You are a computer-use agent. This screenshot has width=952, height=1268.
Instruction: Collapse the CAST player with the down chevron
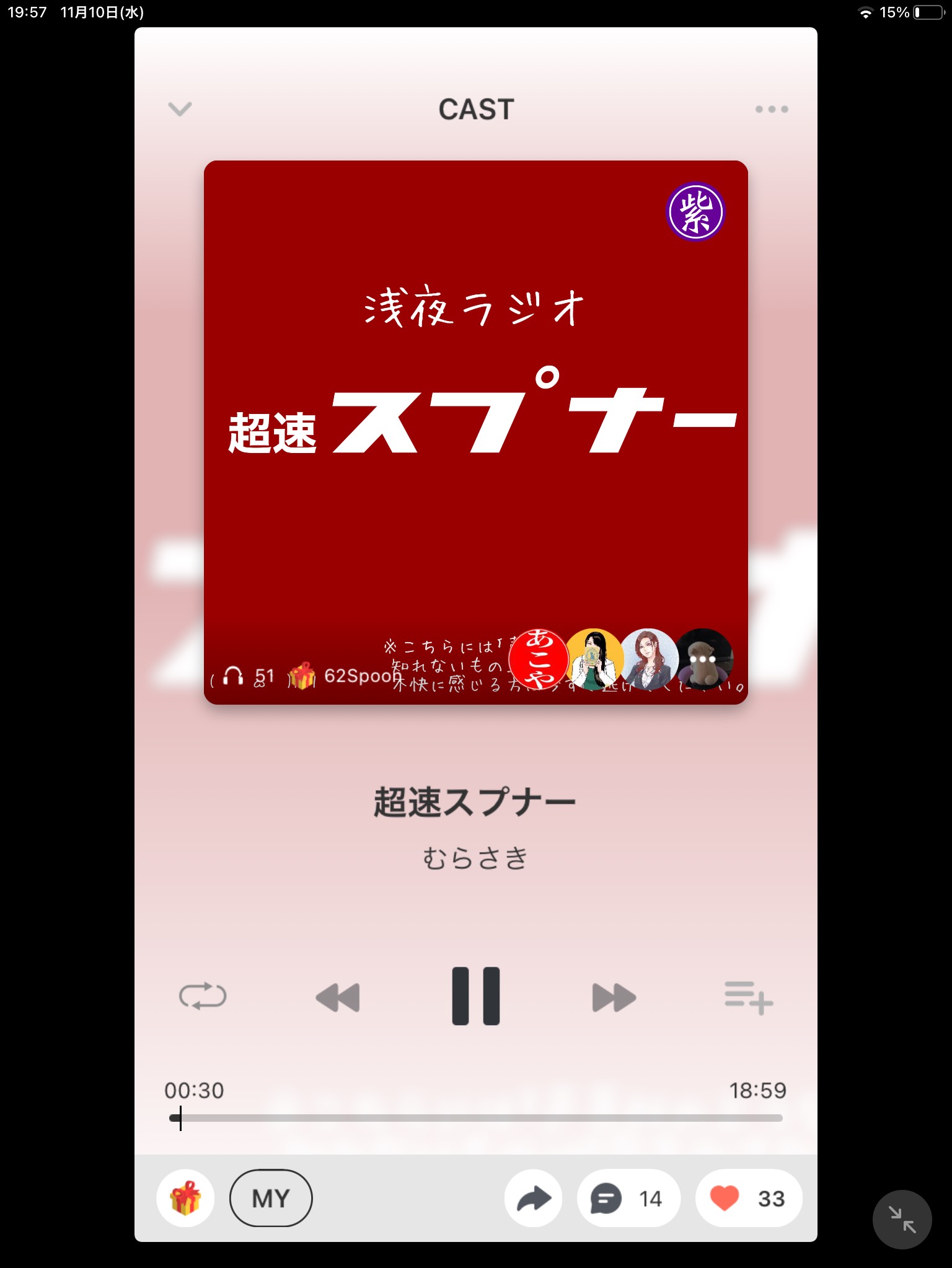click(x=180, y=109)
